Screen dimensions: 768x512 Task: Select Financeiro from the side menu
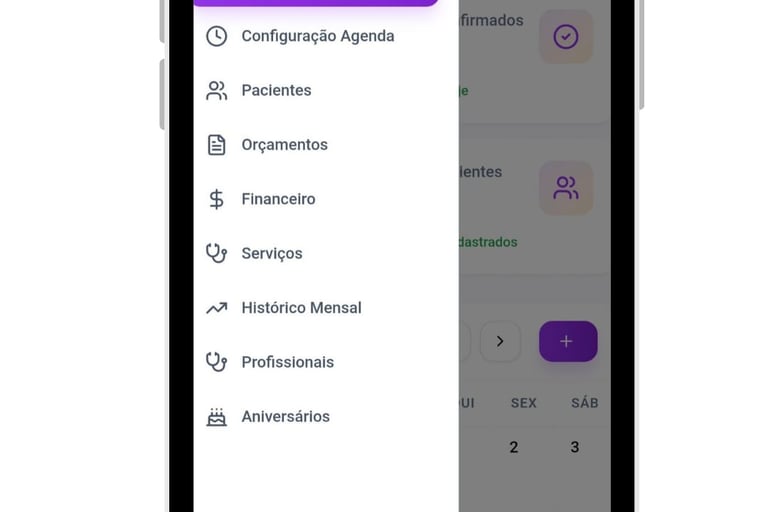[x=278, y=199]
